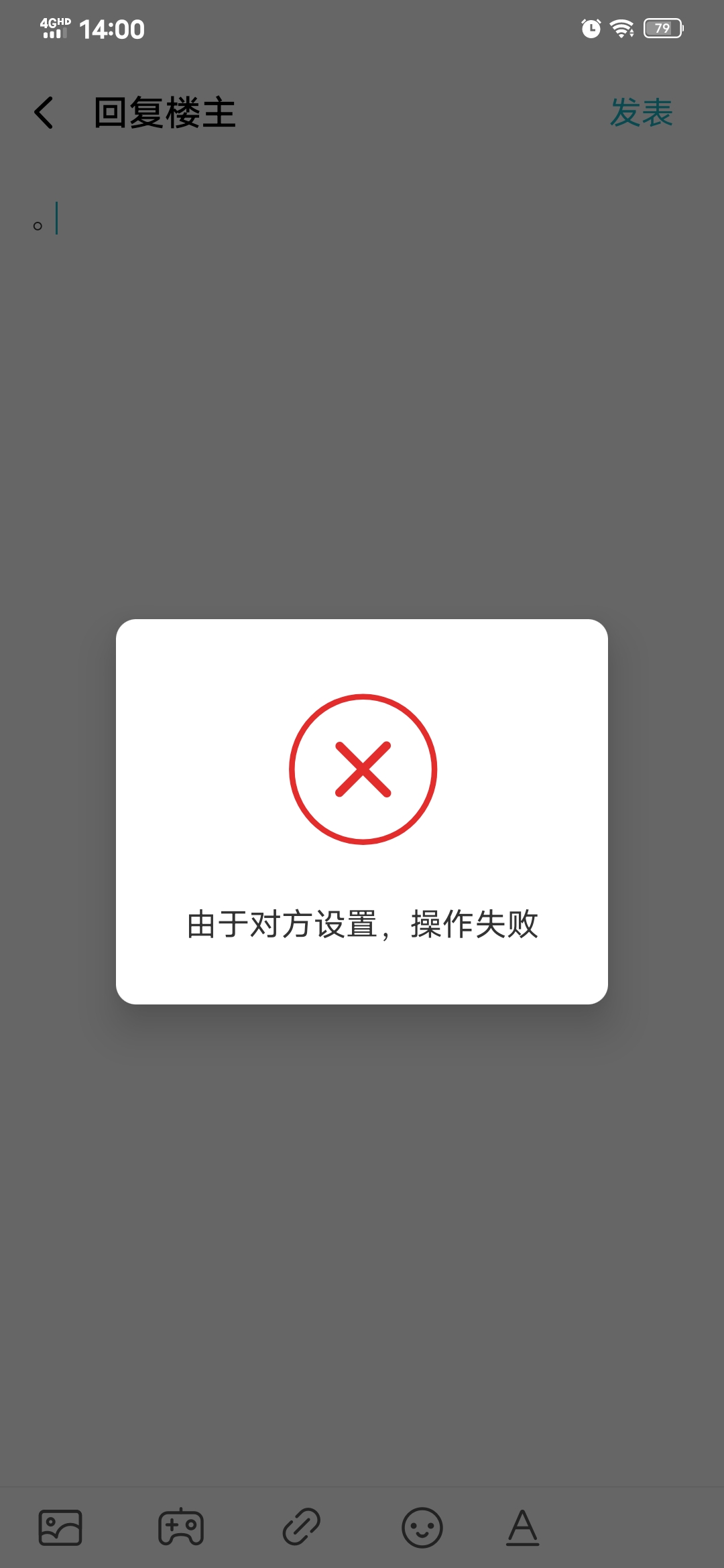Tap the 4G signal indicator
The width and height of the screenshot is (724, 1568).
point(54,28)
